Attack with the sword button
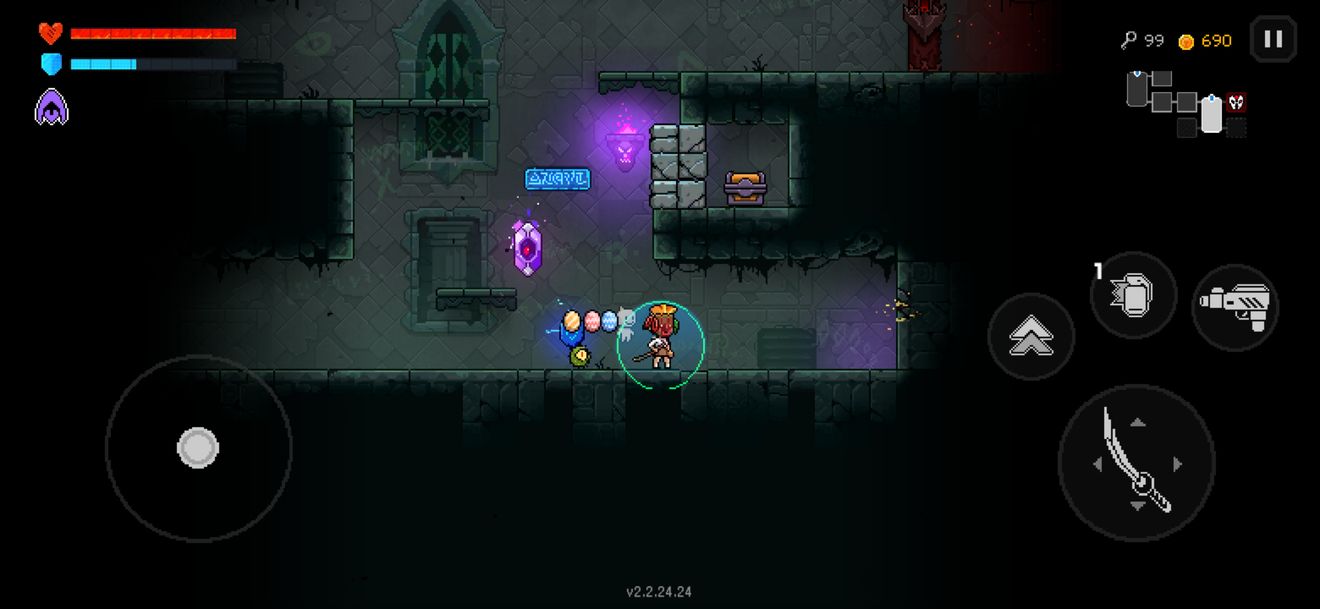Viewport: 1320px width, 609px height. [1136, 463]
